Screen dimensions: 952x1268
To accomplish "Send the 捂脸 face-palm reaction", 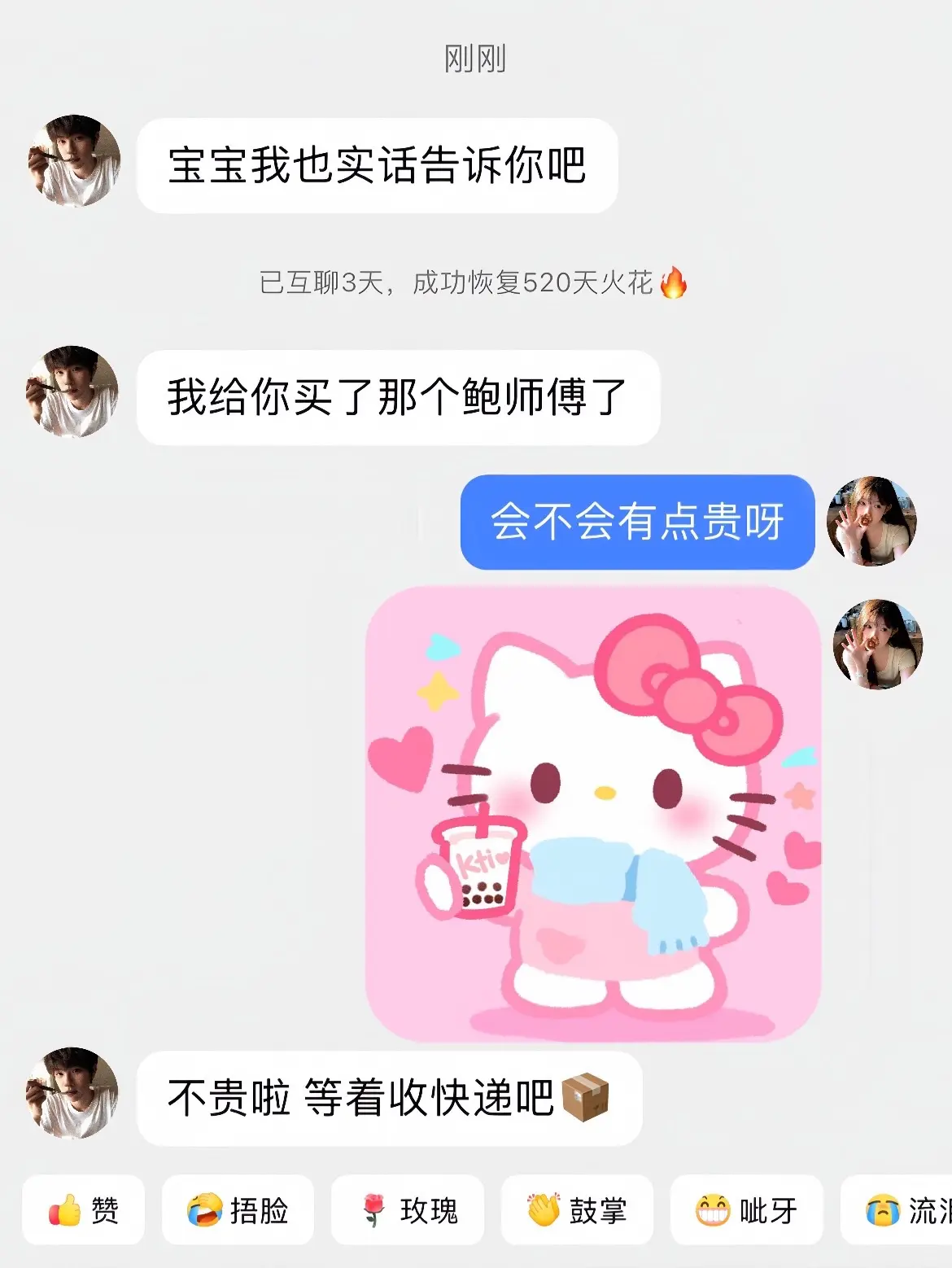I will click(237, 1210).
